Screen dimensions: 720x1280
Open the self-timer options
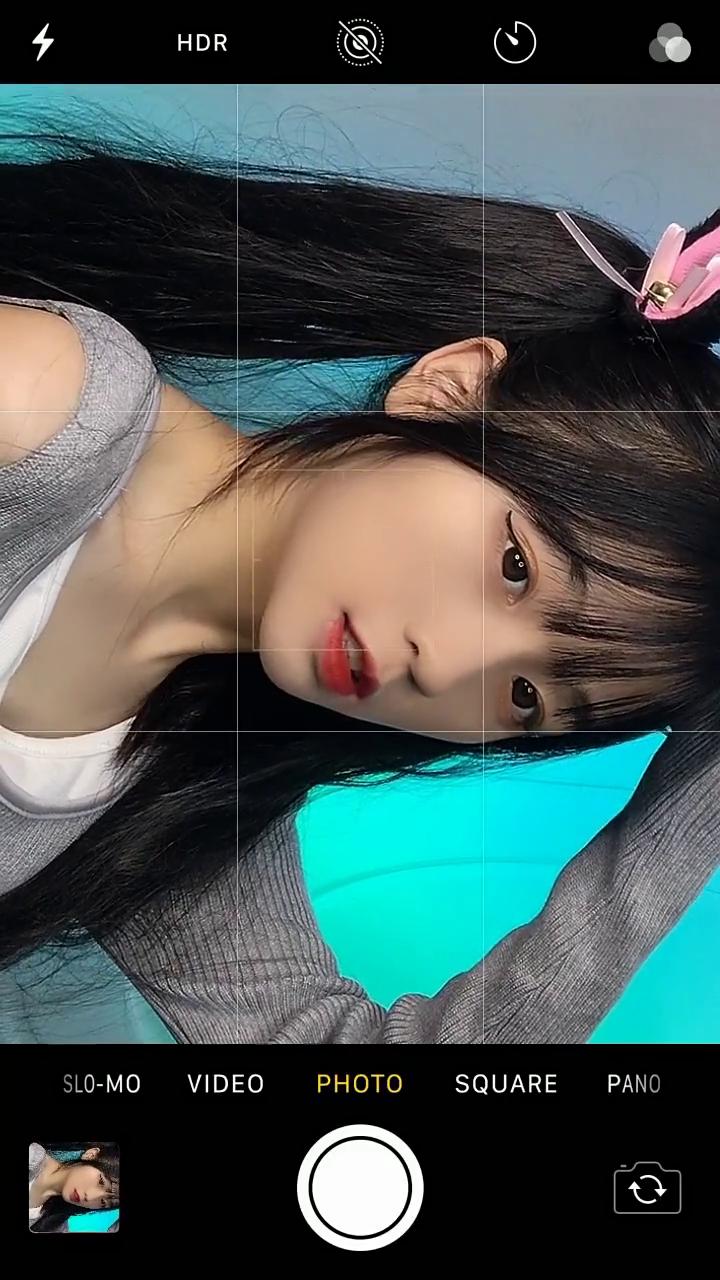tap(515, 43)
